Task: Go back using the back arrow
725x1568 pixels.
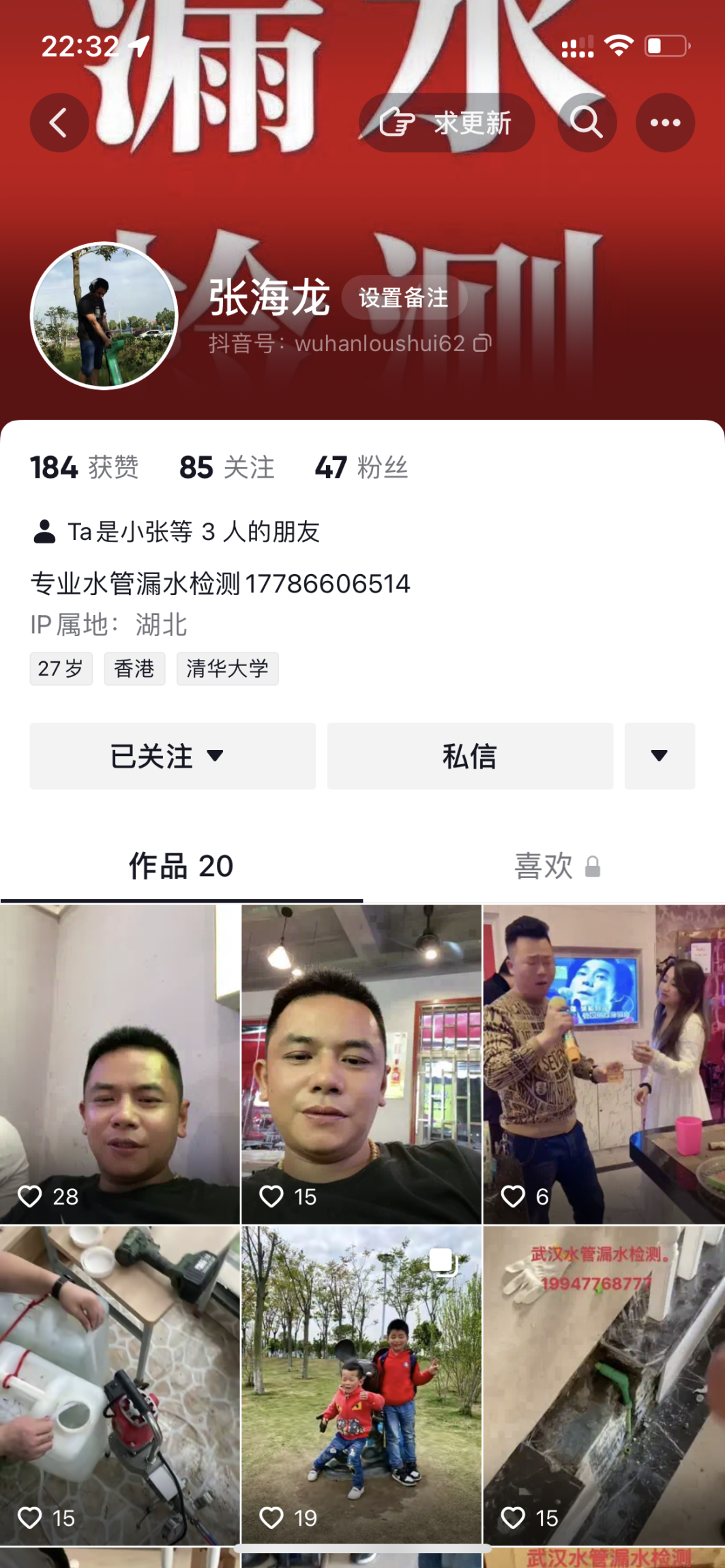Action: [x=59, y=123]
